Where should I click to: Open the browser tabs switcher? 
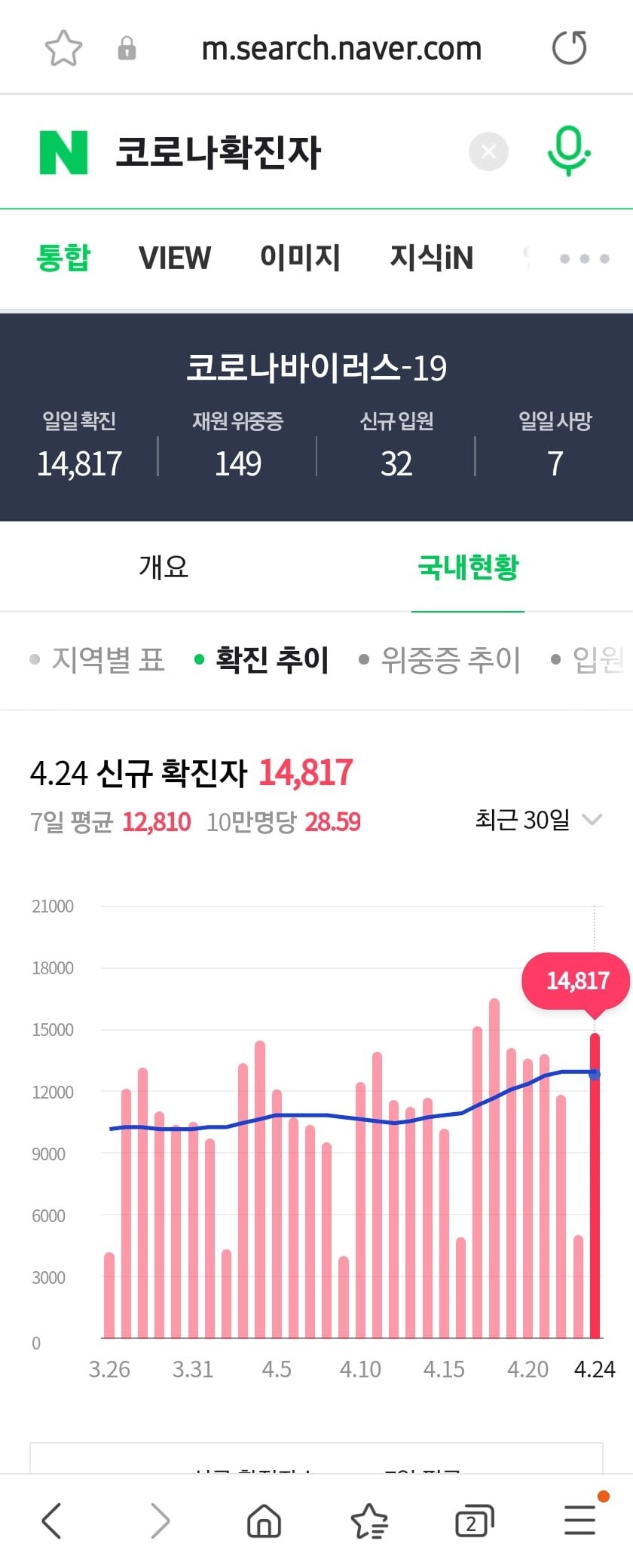tap(474, 1521)
